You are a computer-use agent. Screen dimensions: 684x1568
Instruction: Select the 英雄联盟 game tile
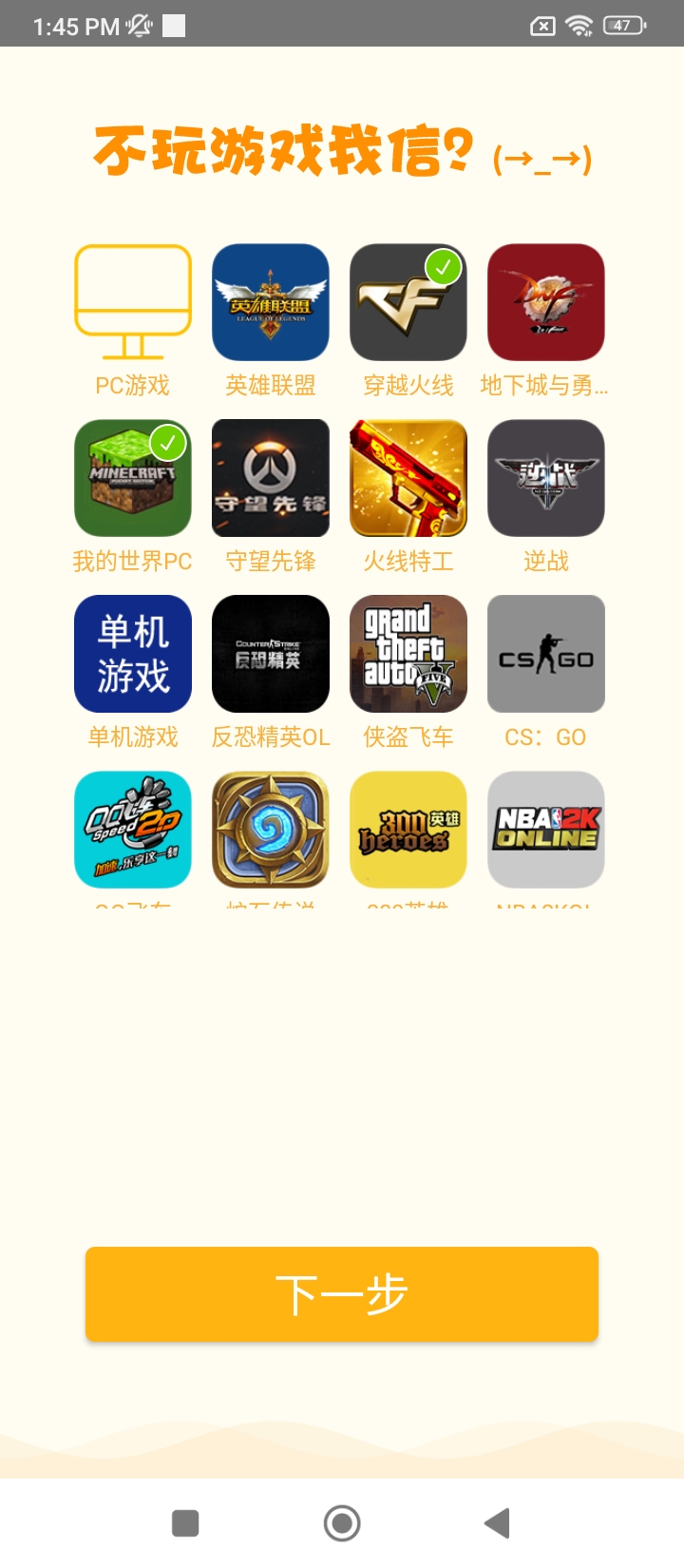point(271,302)
